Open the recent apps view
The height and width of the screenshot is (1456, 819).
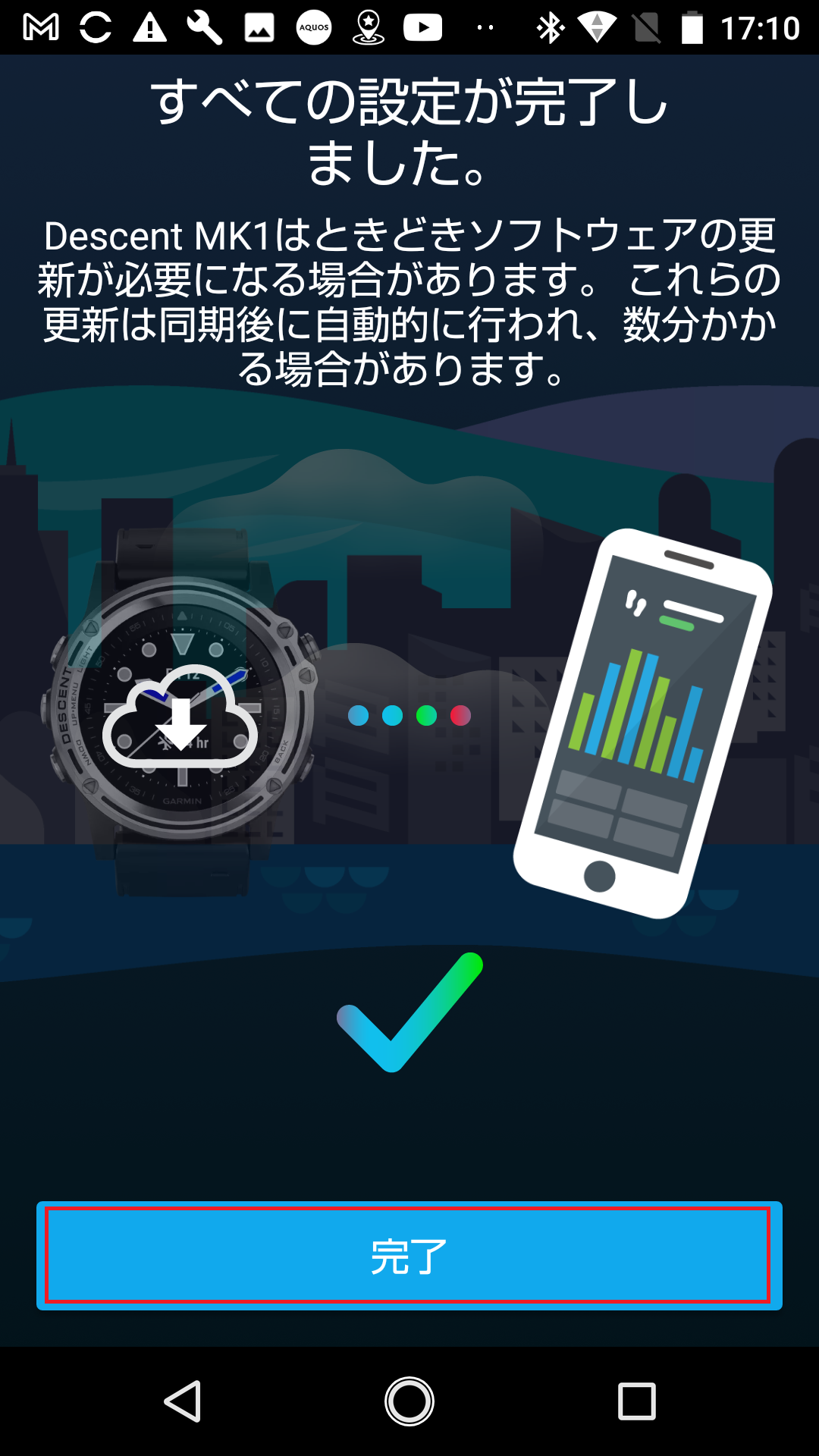click(636, 1401)
